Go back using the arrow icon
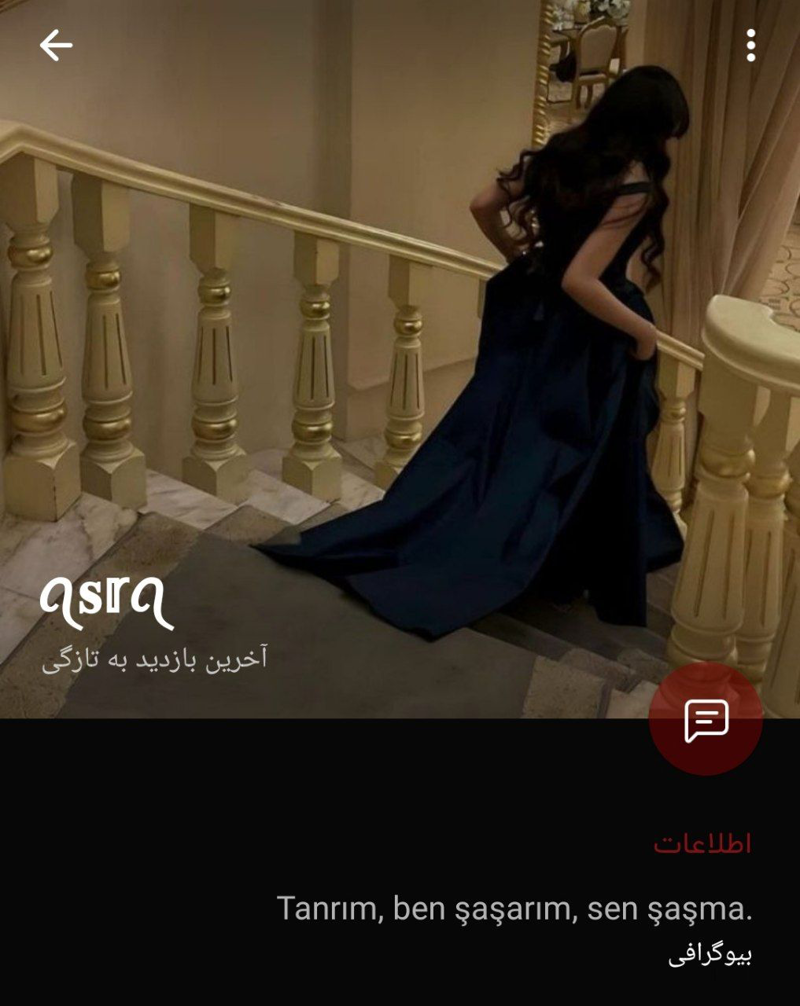 coord(56,45)
